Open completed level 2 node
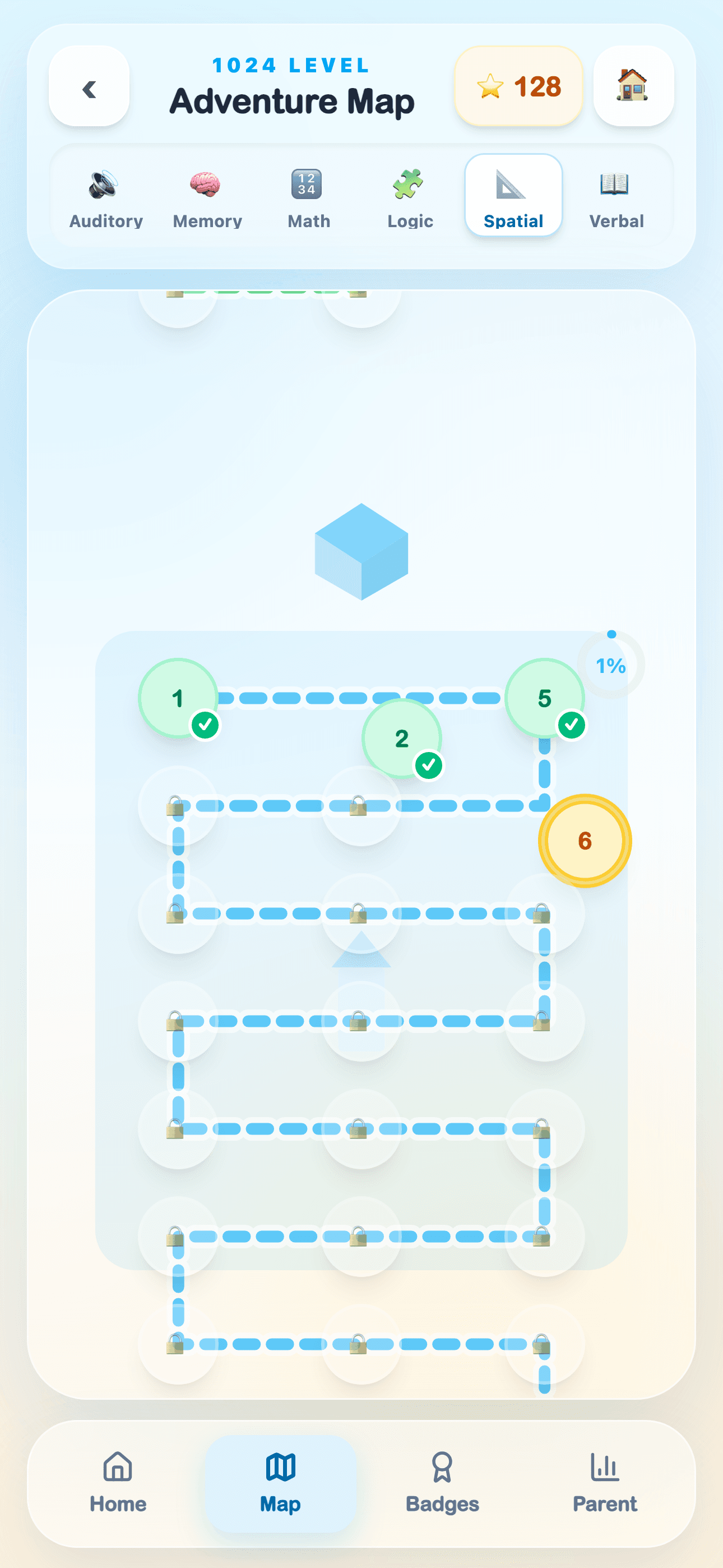Viewport: 723px width, 1568px height. [x=402, y=738]
